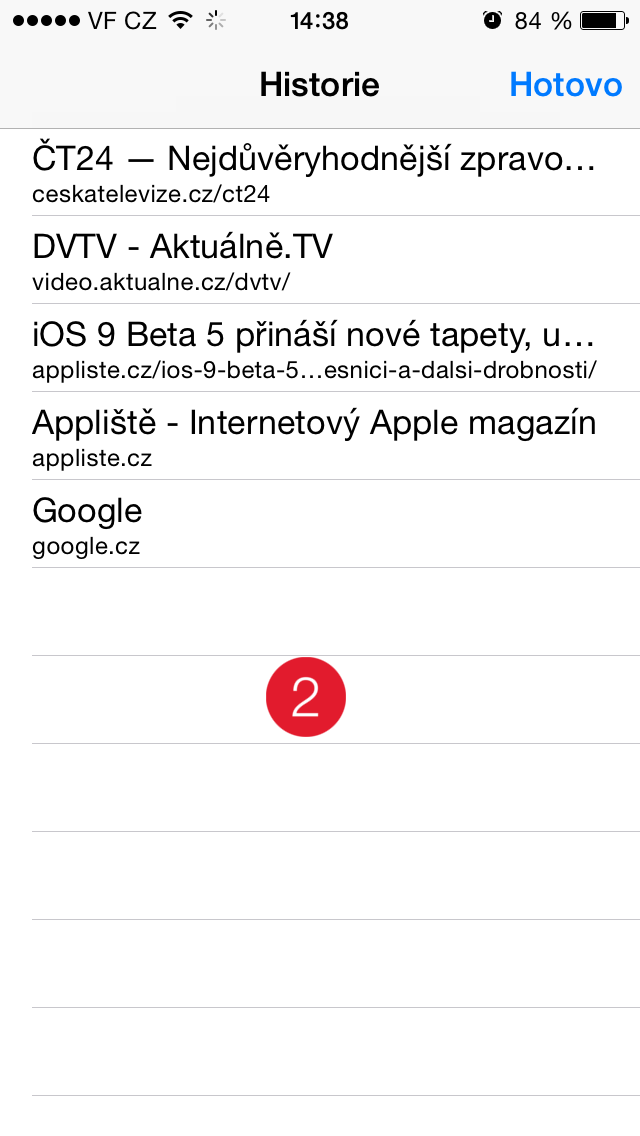Open the iOS 9 Beta 5 article
Image resolution: width=640 pixels, height=1136 pixels.
[315, 348]
